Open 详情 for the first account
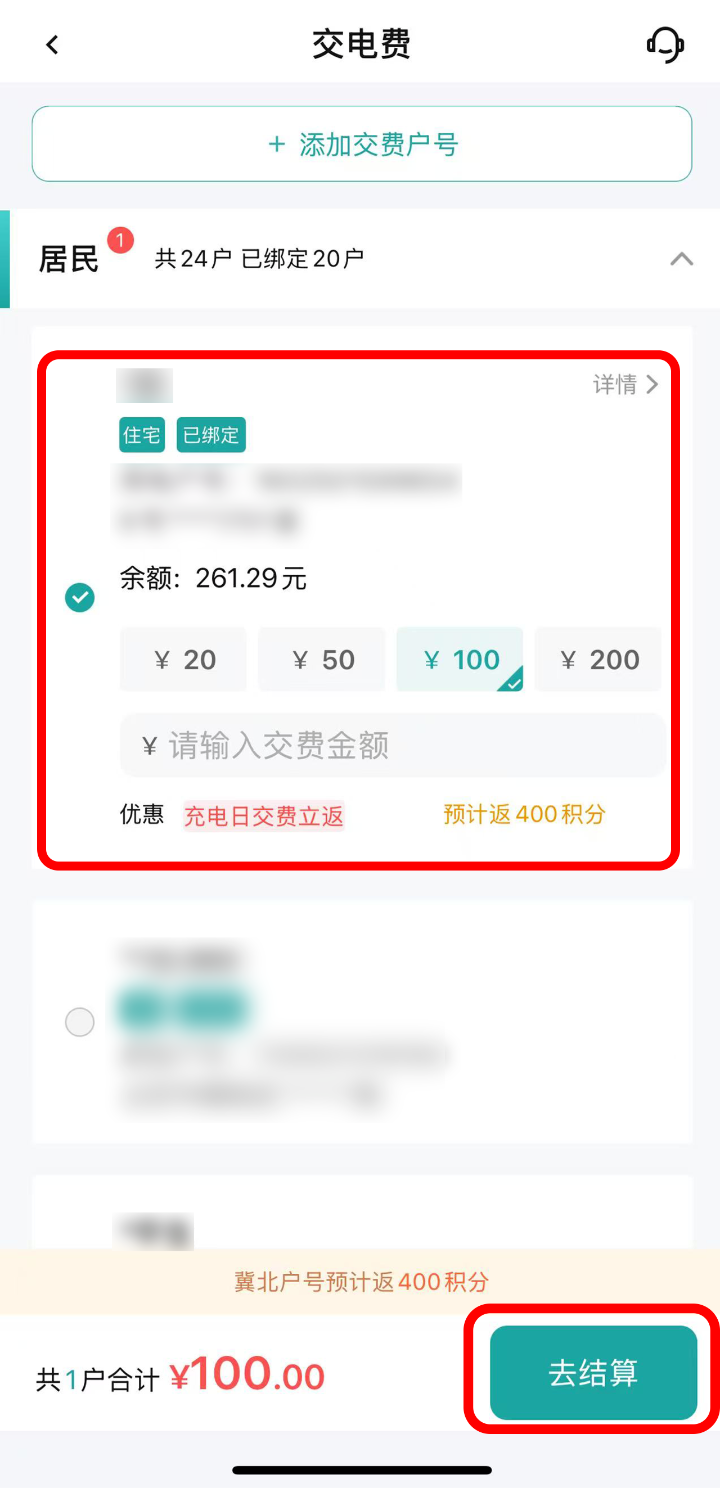Viewport: 720px width, 1488px height. click(625, 385)
